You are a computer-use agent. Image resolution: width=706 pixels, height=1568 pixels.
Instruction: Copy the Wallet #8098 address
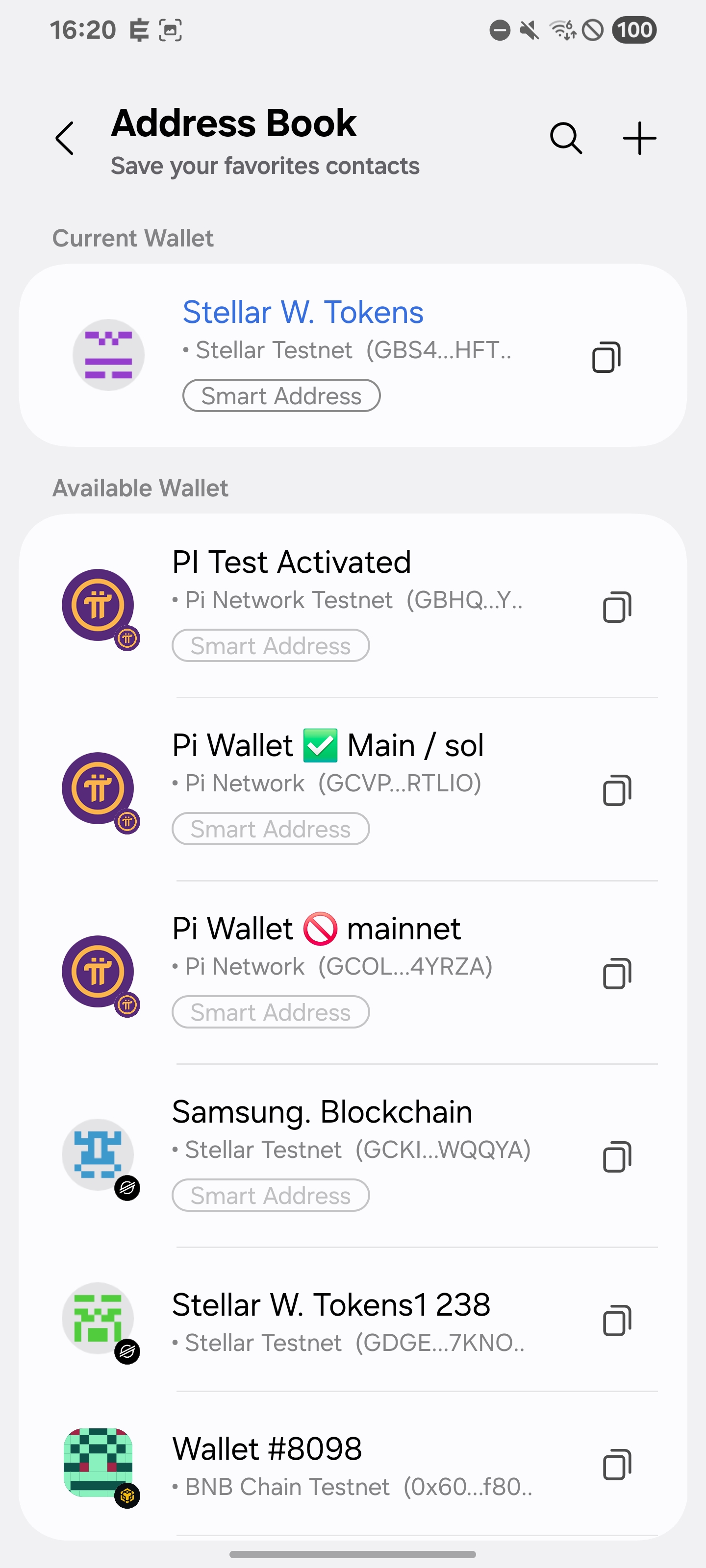coord(616,1465)
